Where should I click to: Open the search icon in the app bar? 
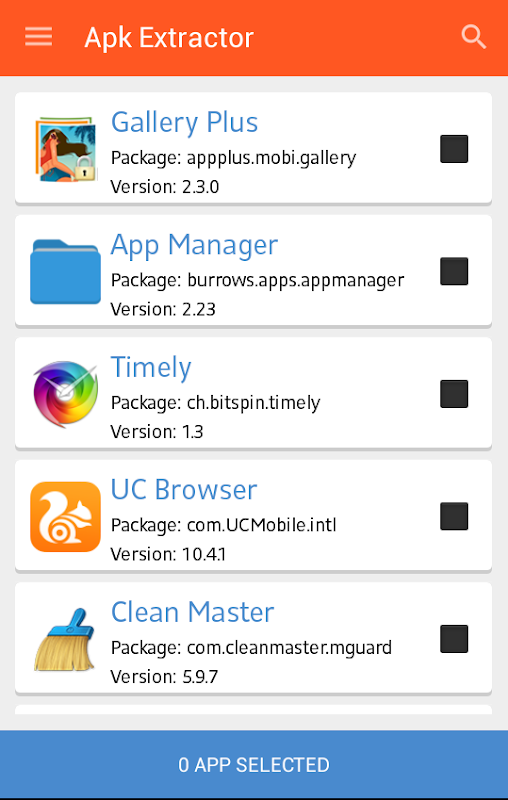[x=473, y=37]
